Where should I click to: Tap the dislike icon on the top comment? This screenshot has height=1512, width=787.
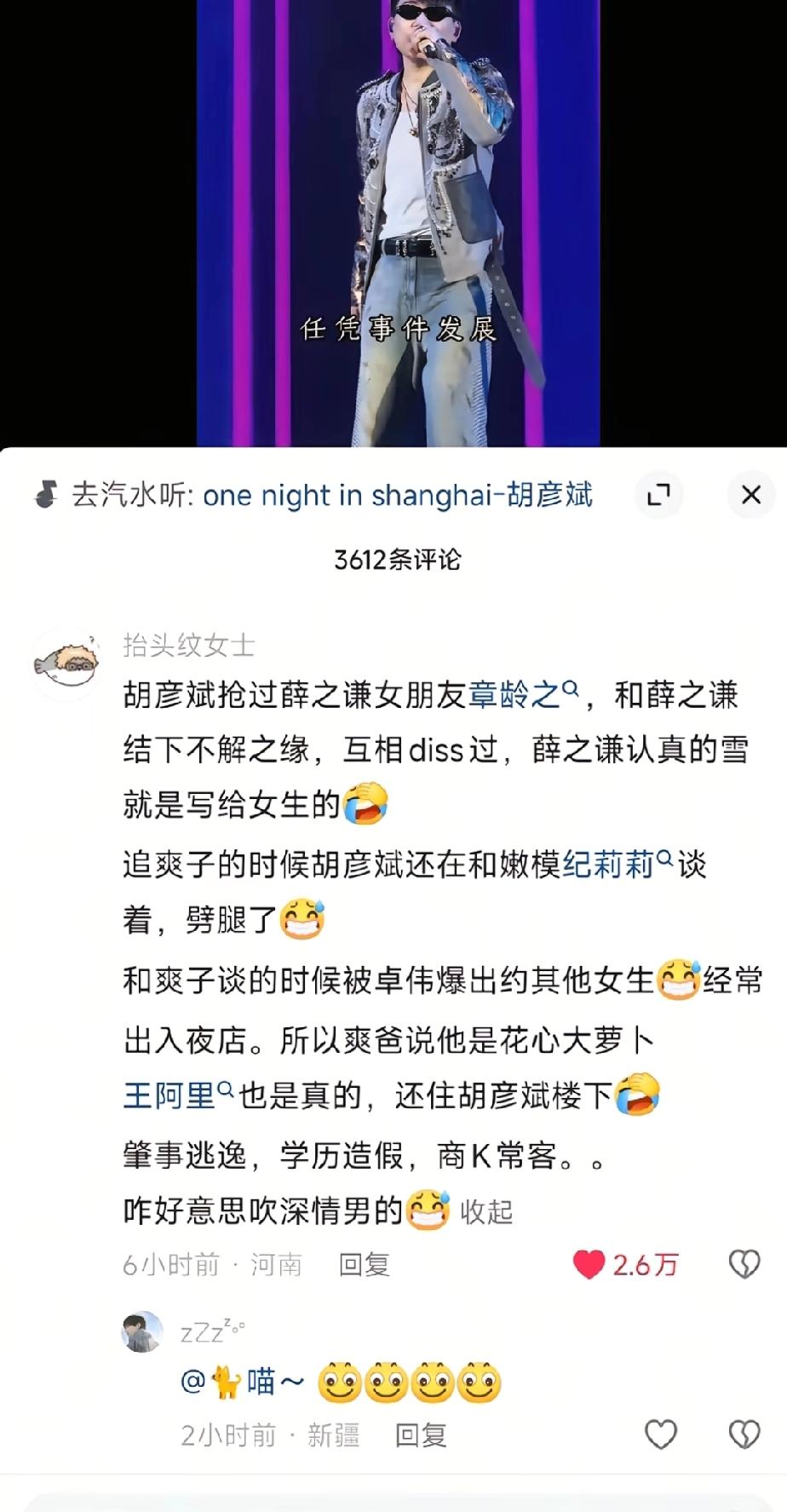point(743,1265)
